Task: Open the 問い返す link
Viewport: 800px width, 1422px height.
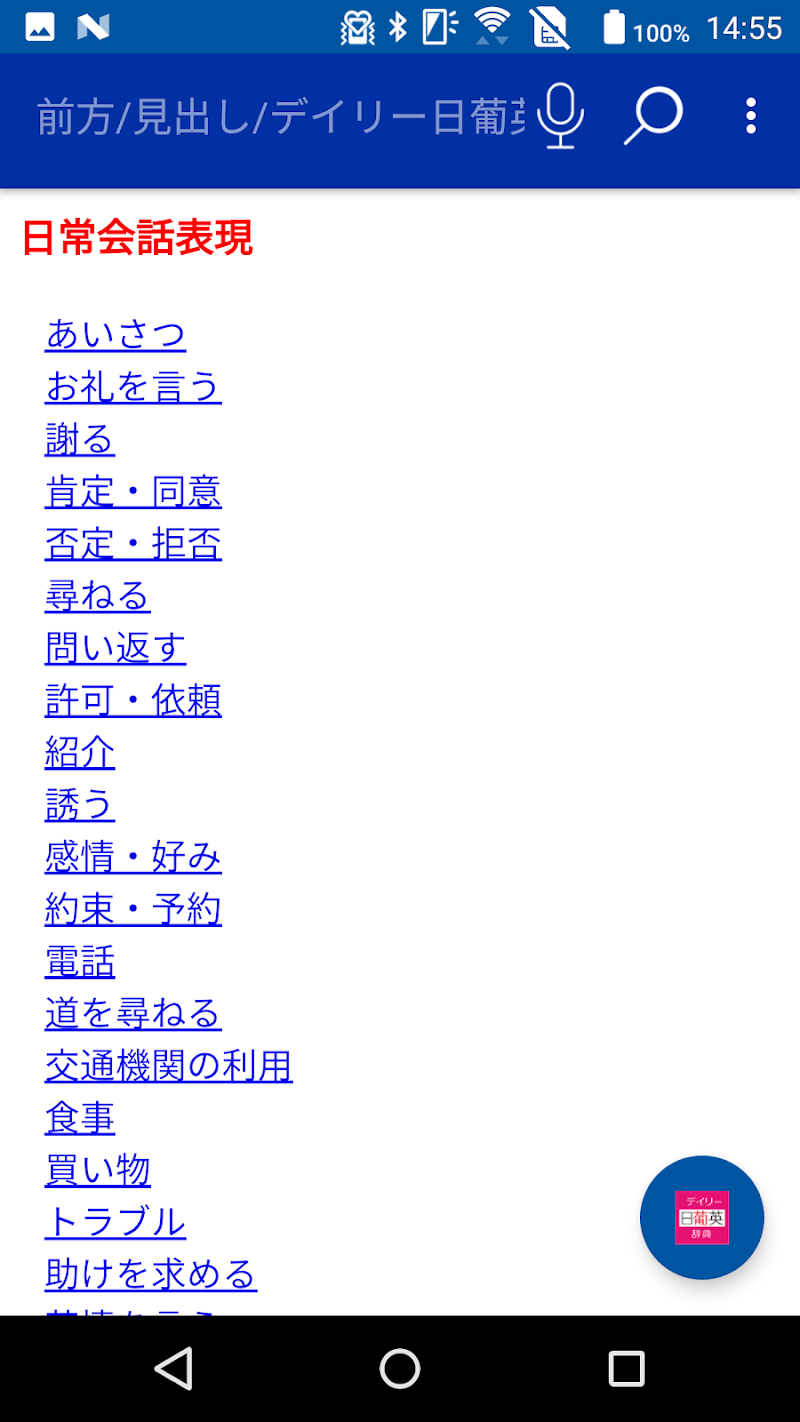Action: pos(115,648)
